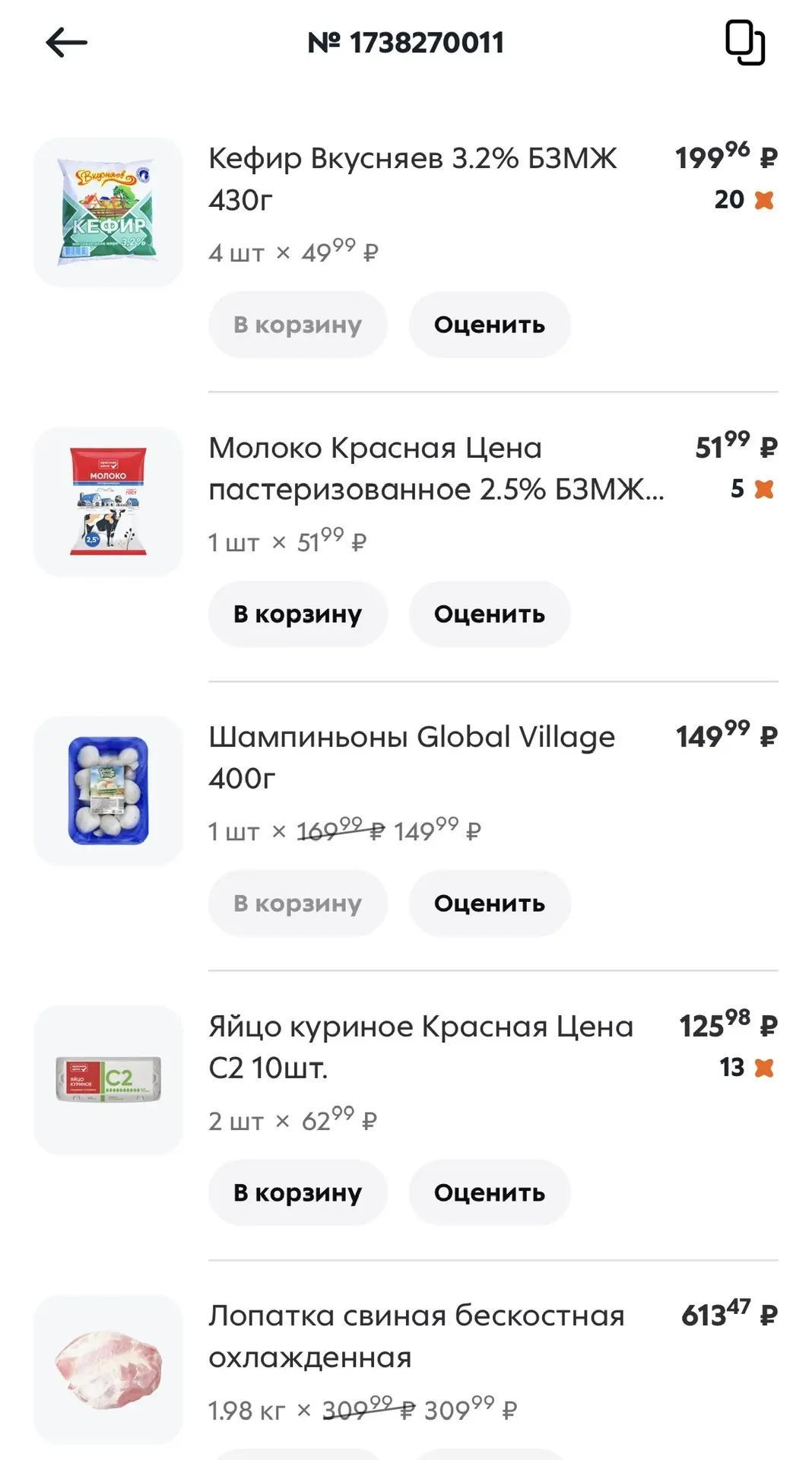Copy the order number with the copy icon
Image resolution: width=812 pixels, height=1460 pixels.
pos(744,43)
